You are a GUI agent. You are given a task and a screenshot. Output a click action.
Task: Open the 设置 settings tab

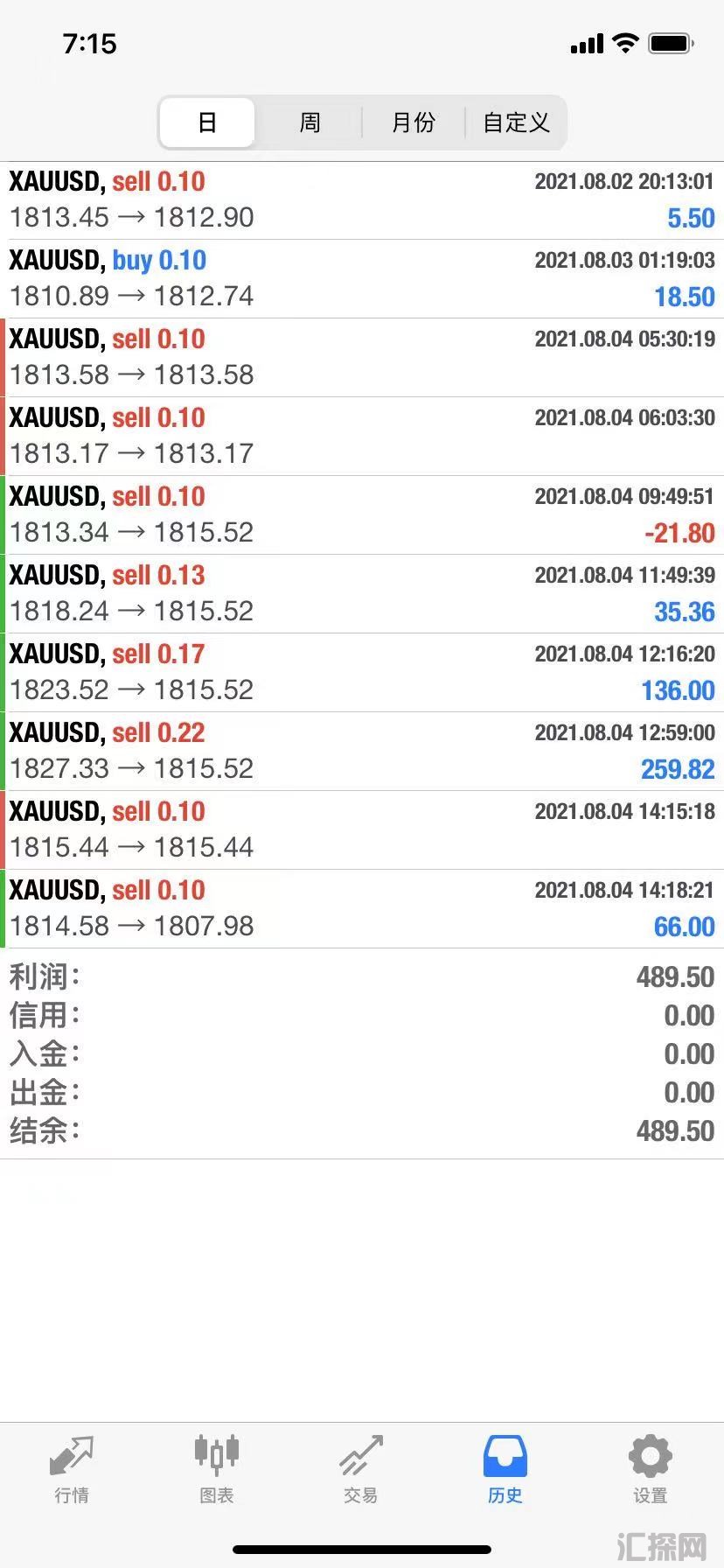pyautogui.click(x=650, y=1470)
